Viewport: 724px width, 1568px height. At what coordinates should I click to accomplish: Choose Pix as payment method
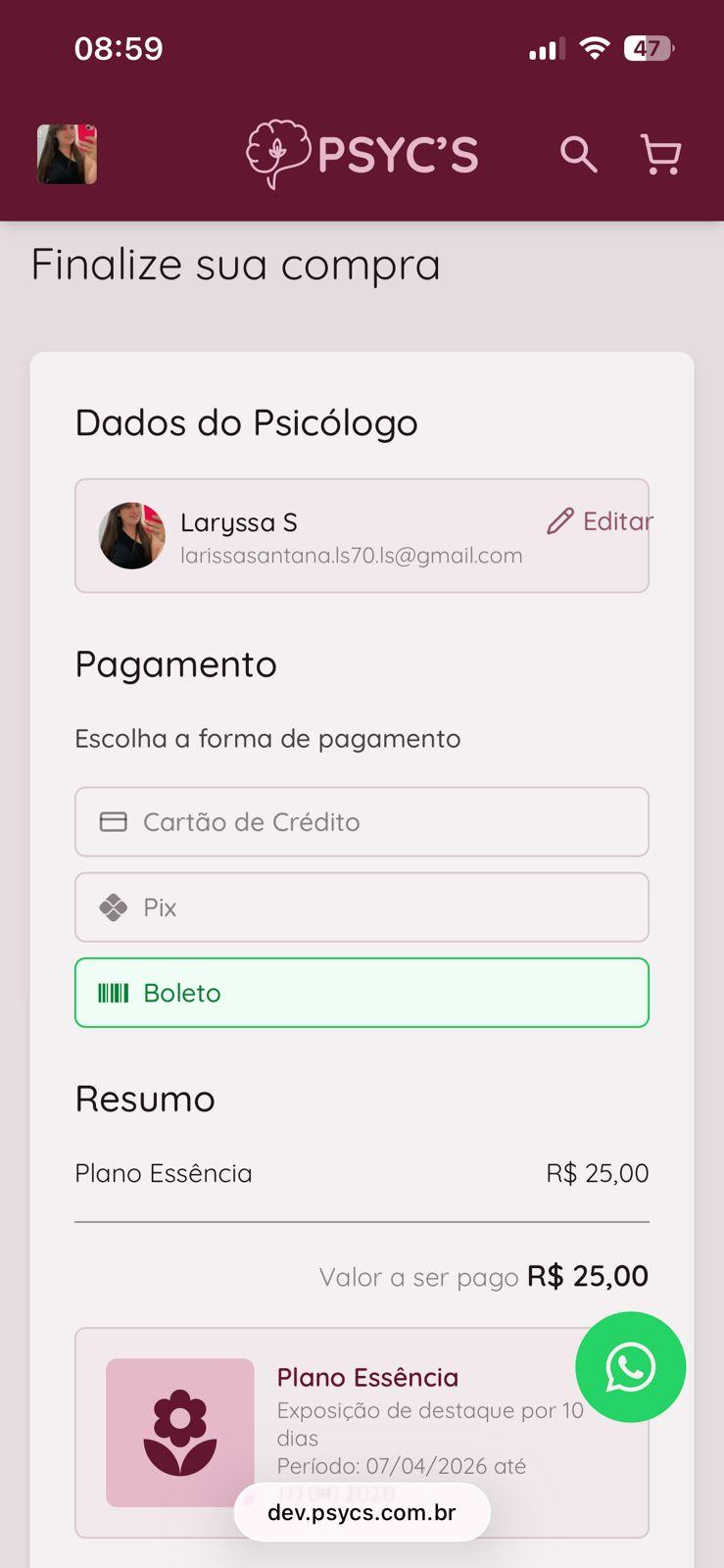(x=362, y=906)
